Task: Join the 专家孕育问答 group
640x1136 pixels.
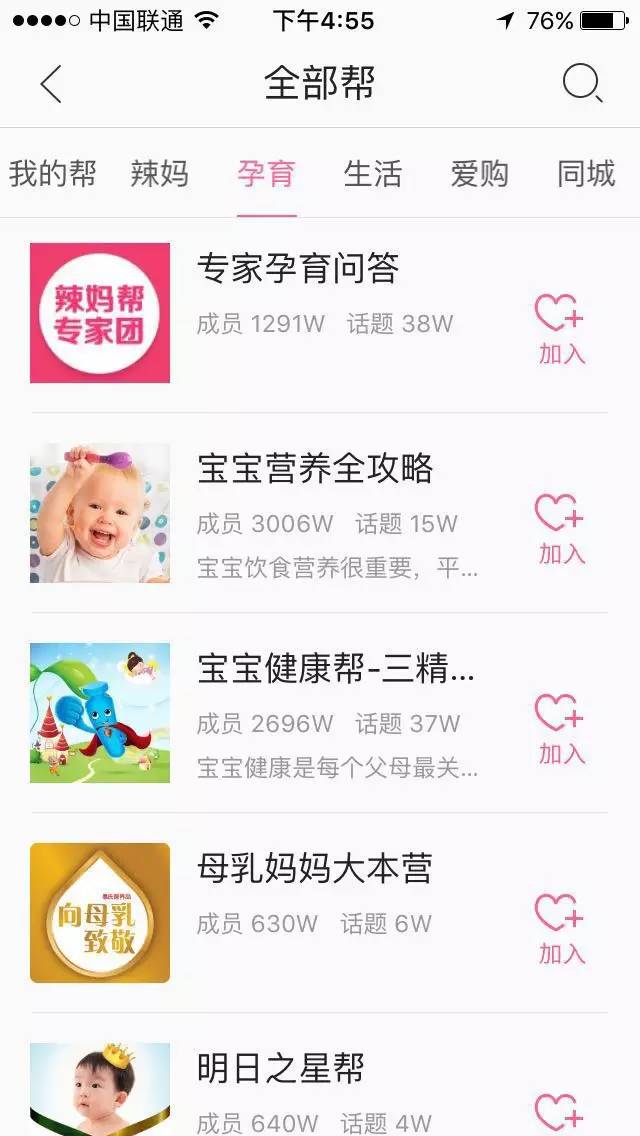Action: pyautogui.click(x=560, y=328)
